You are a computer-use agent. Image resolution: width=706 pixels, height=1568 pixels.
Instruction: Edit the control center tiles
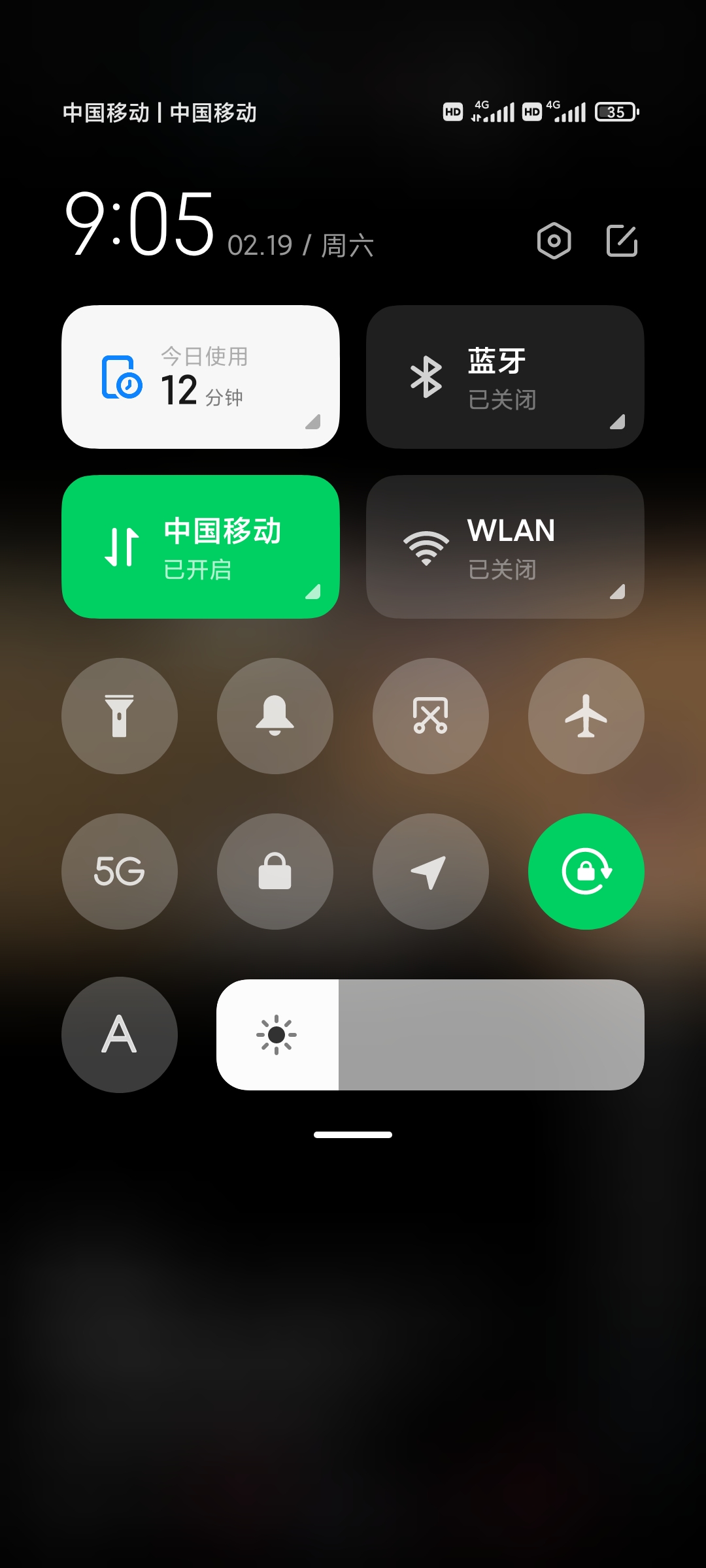[x=622, y=240]
